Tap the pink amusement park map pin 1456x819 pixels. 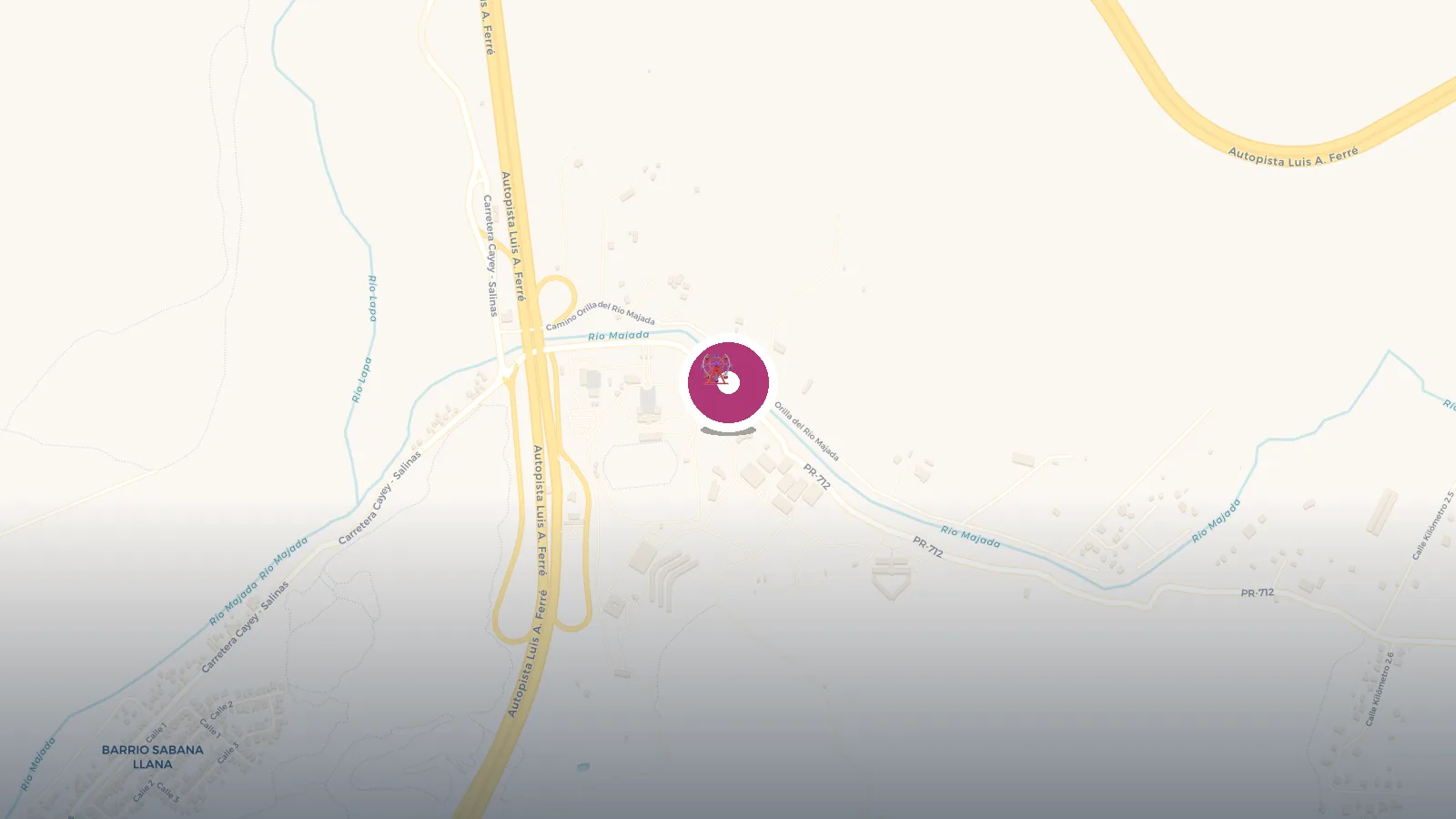(728, 382)
